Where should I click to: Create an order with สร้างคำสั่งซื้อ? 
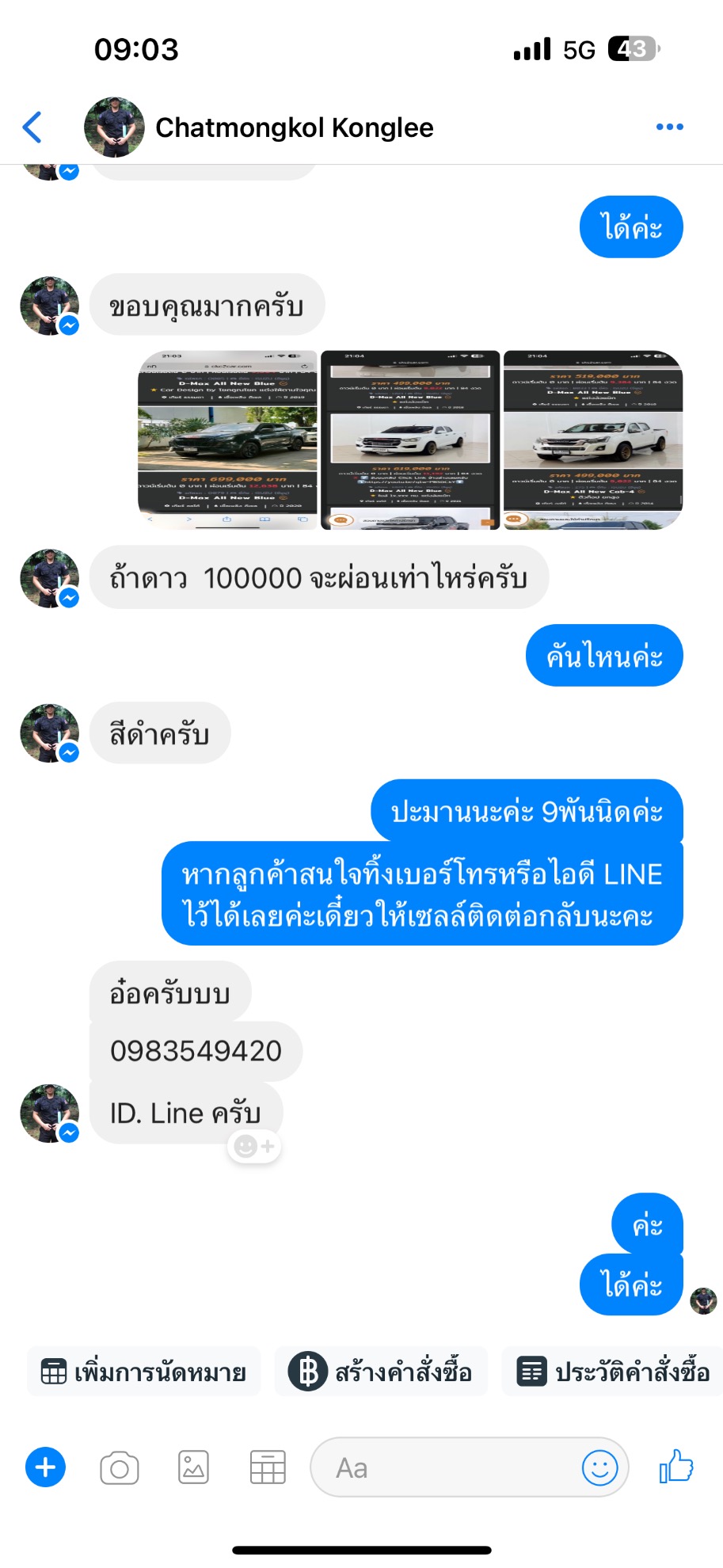point(380,1372)
